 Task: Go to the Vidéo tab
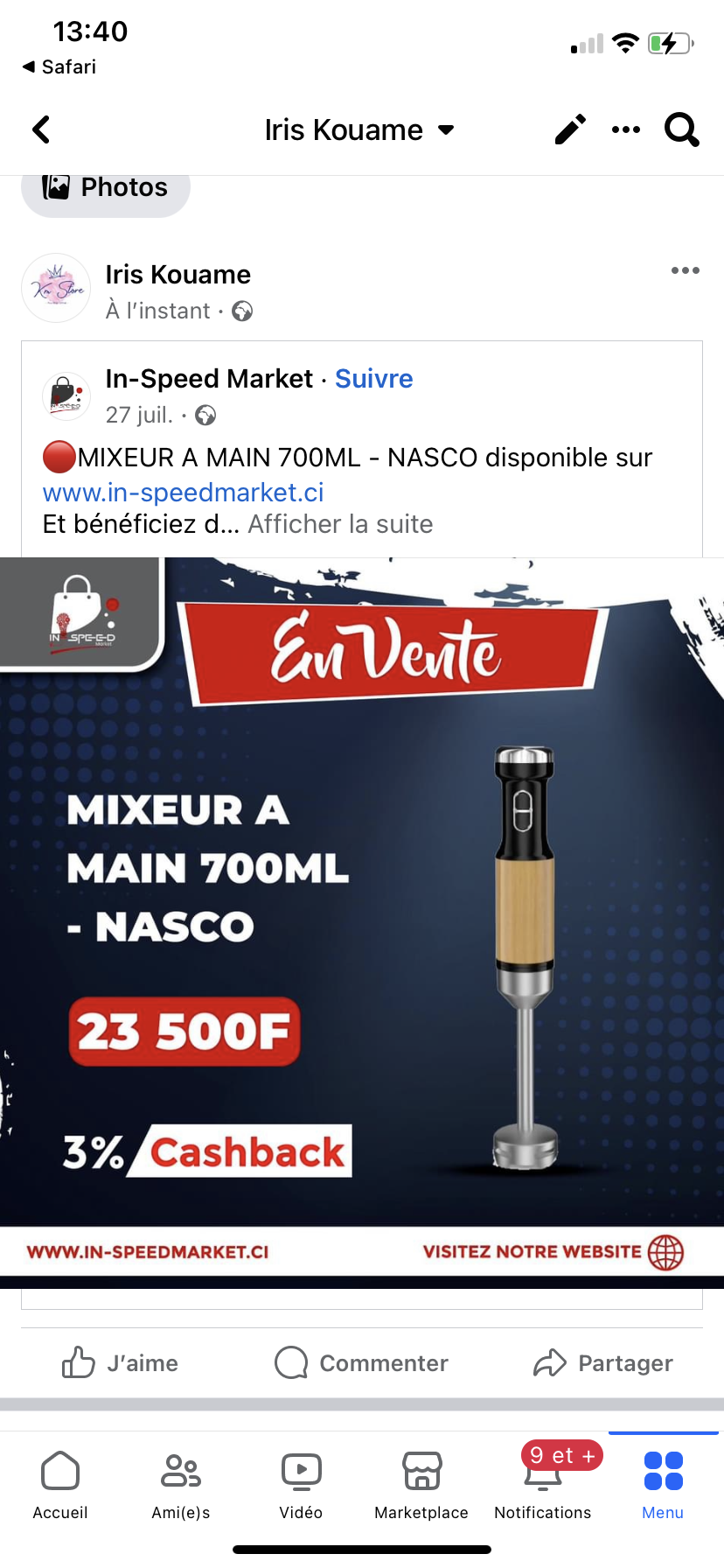(x=301, y=1483)
